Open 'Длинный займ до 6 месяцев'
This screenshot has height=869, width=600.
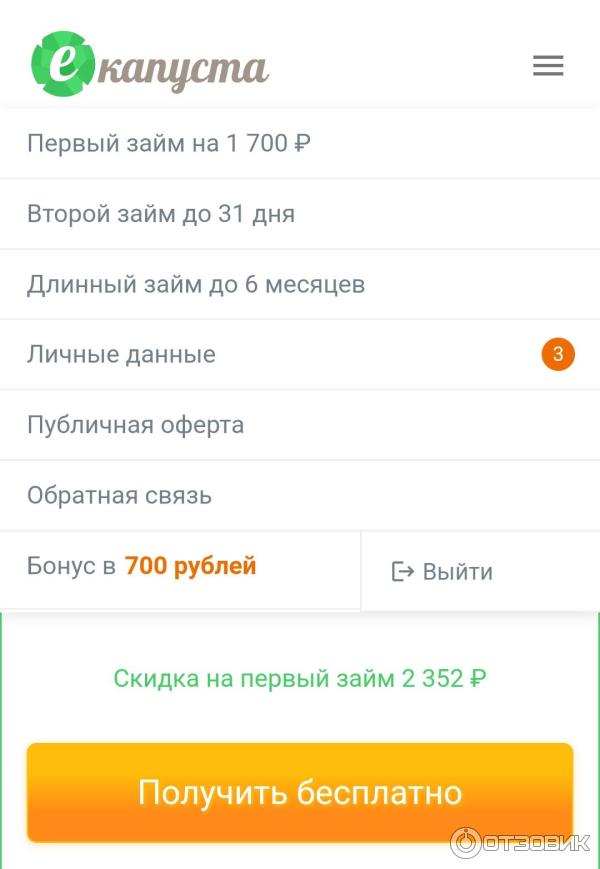coord(196,284)
